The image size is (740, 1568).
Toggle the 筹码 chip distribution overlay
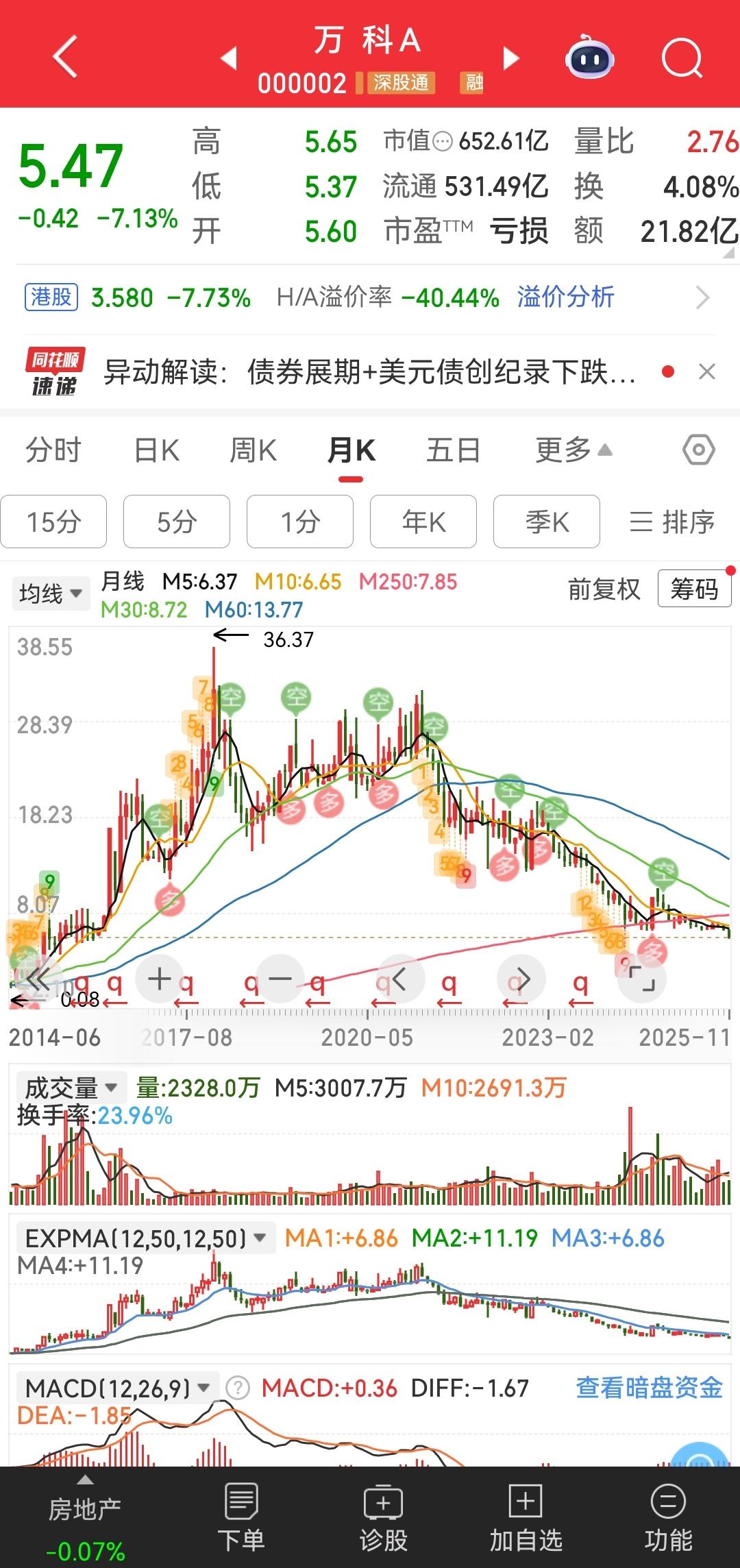click(x=694, y=588)
